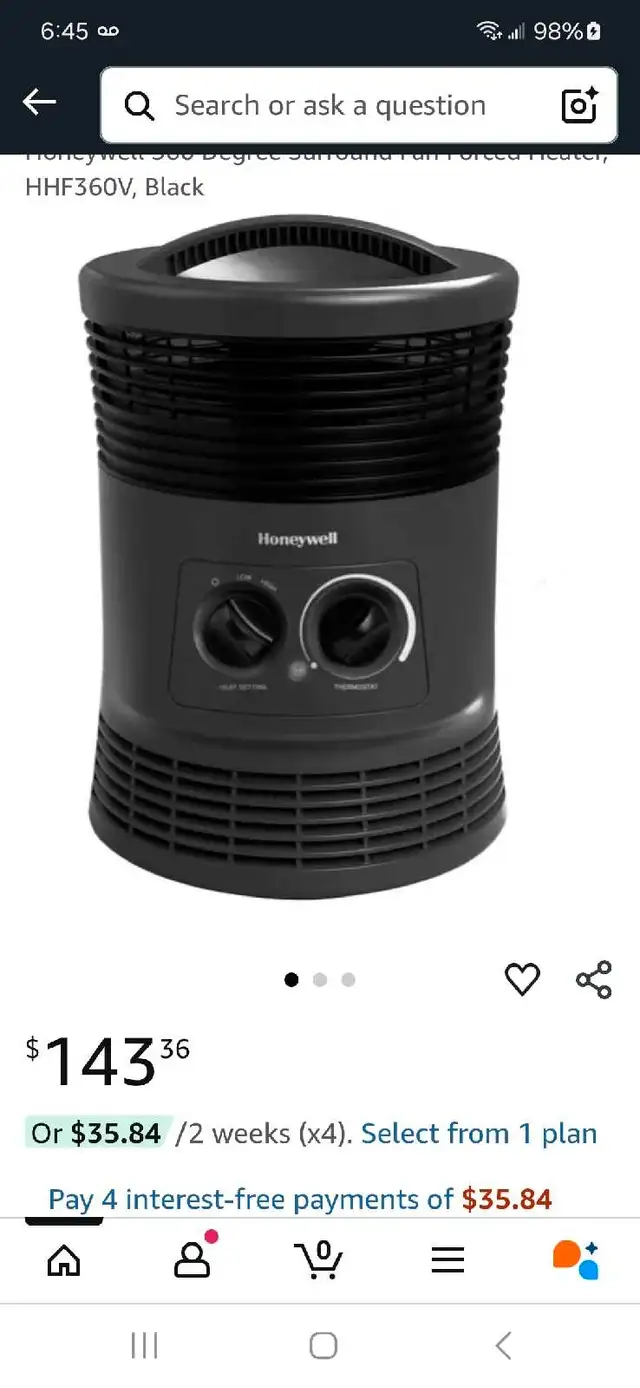Go back using the top-left arrow
The image size is (640, 1388).
40,102
